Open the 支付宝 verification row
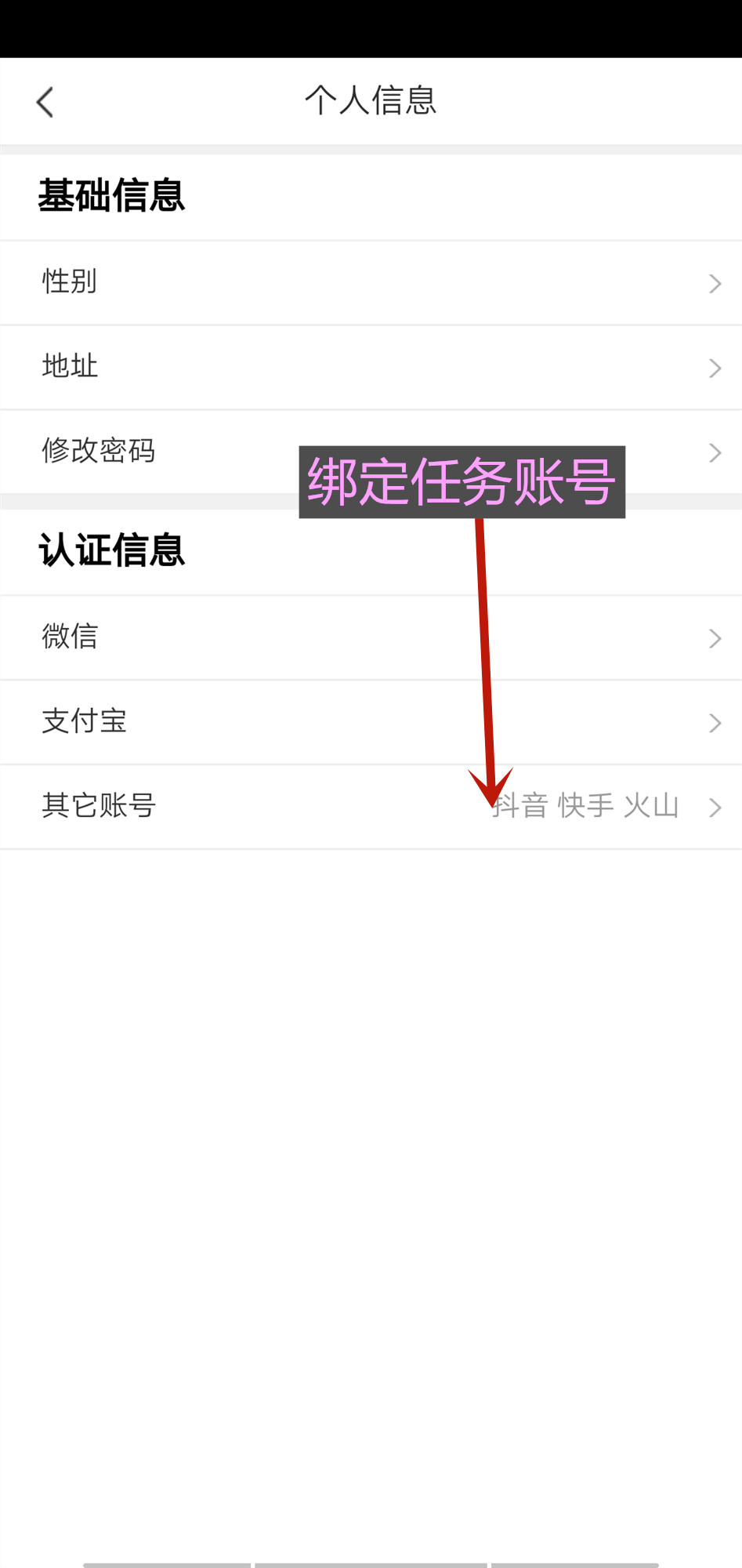Screen dimensions: 742x1568 [x=371, y=722]
